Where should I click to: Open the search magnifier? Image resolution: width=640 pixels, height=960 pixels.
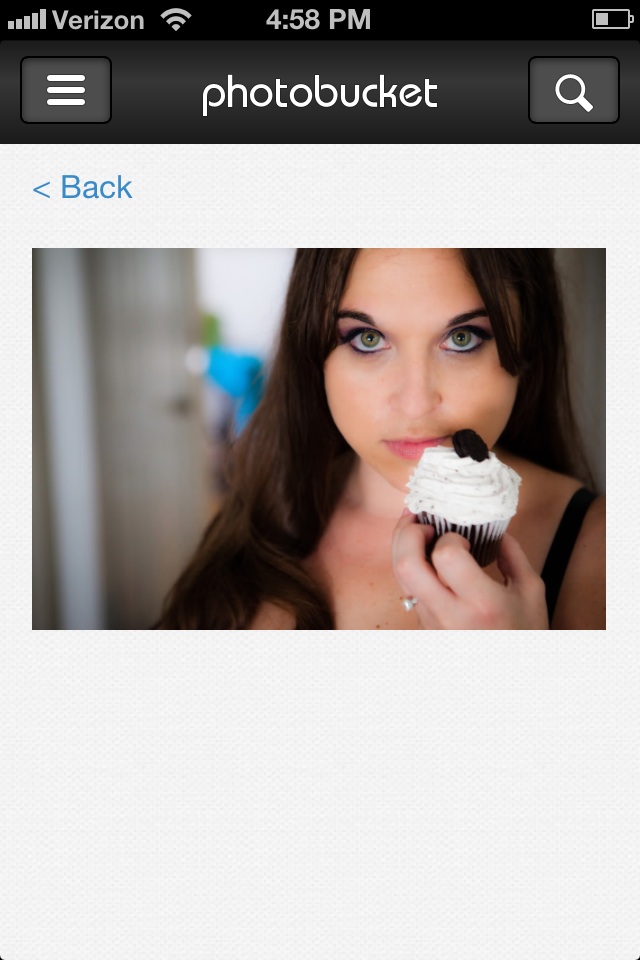(x=573, y=91)
